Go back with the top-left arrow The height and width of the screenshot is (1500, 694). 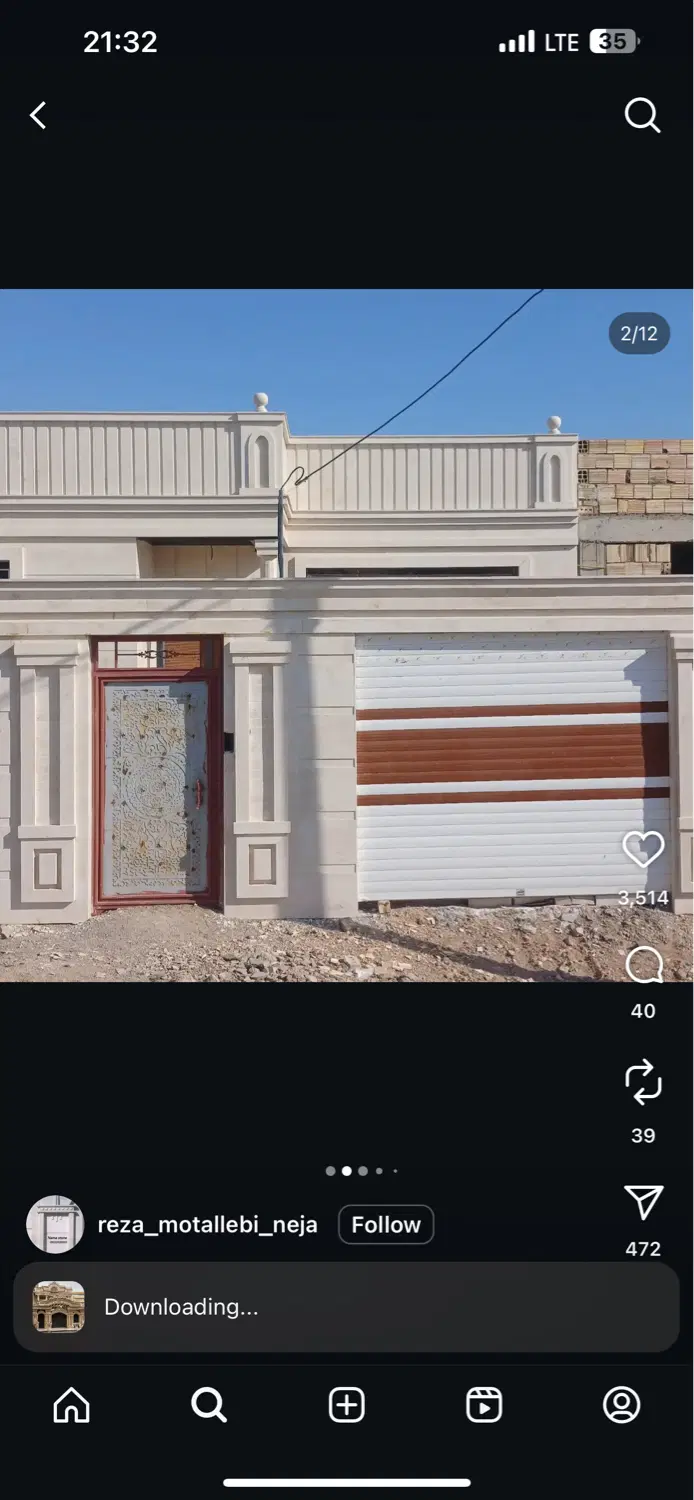38,116
